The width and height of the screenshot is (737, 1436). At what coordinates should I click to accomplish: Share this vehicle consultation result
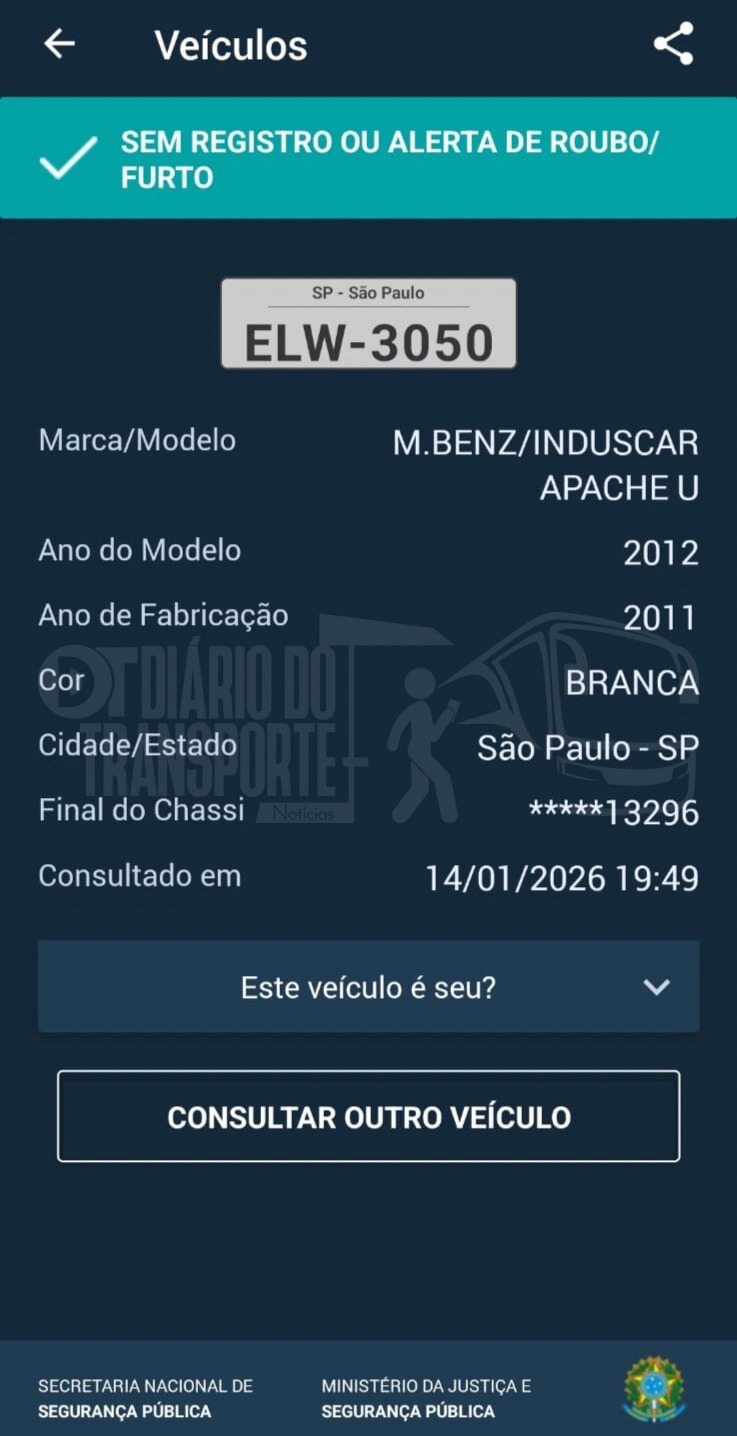coord(673,44)
